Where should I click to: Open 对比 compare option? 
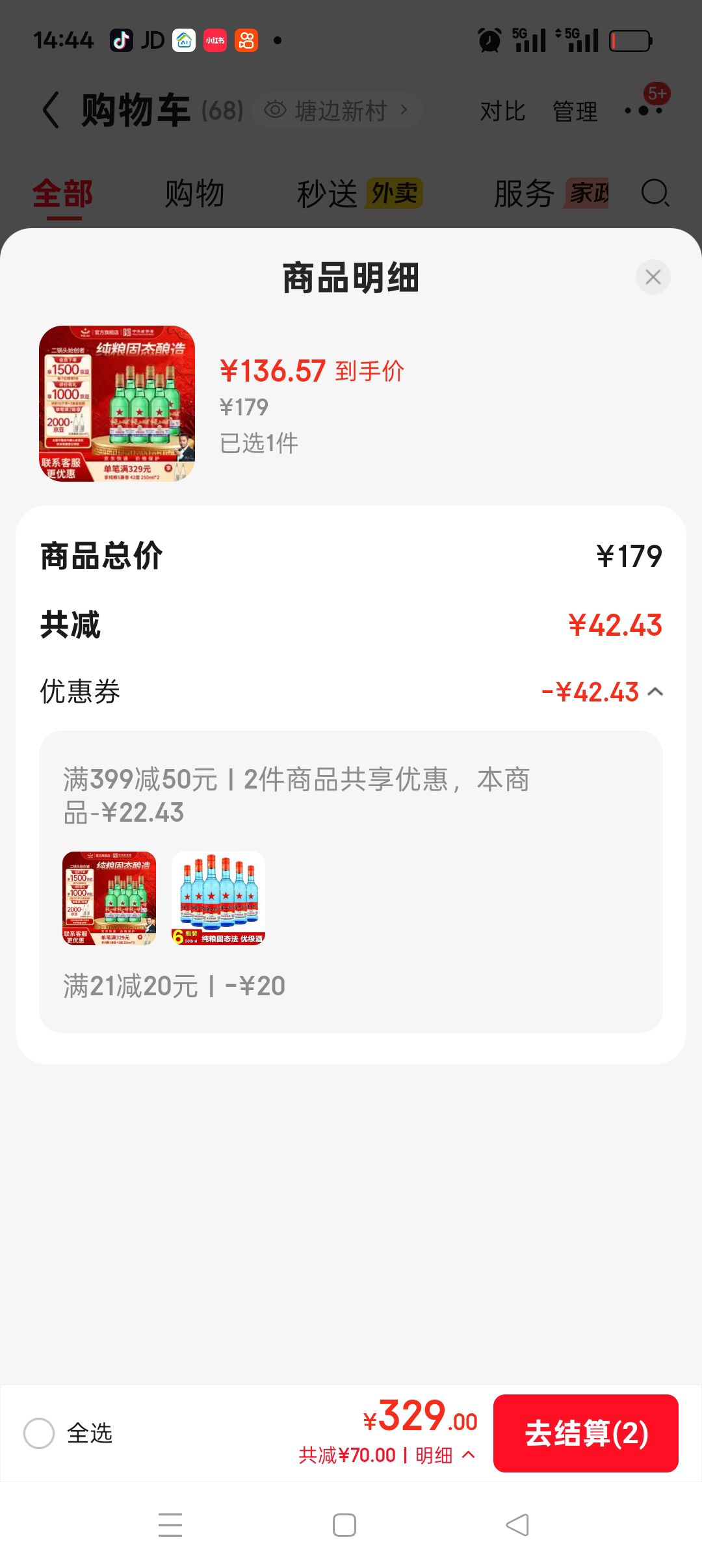point(502,111)
